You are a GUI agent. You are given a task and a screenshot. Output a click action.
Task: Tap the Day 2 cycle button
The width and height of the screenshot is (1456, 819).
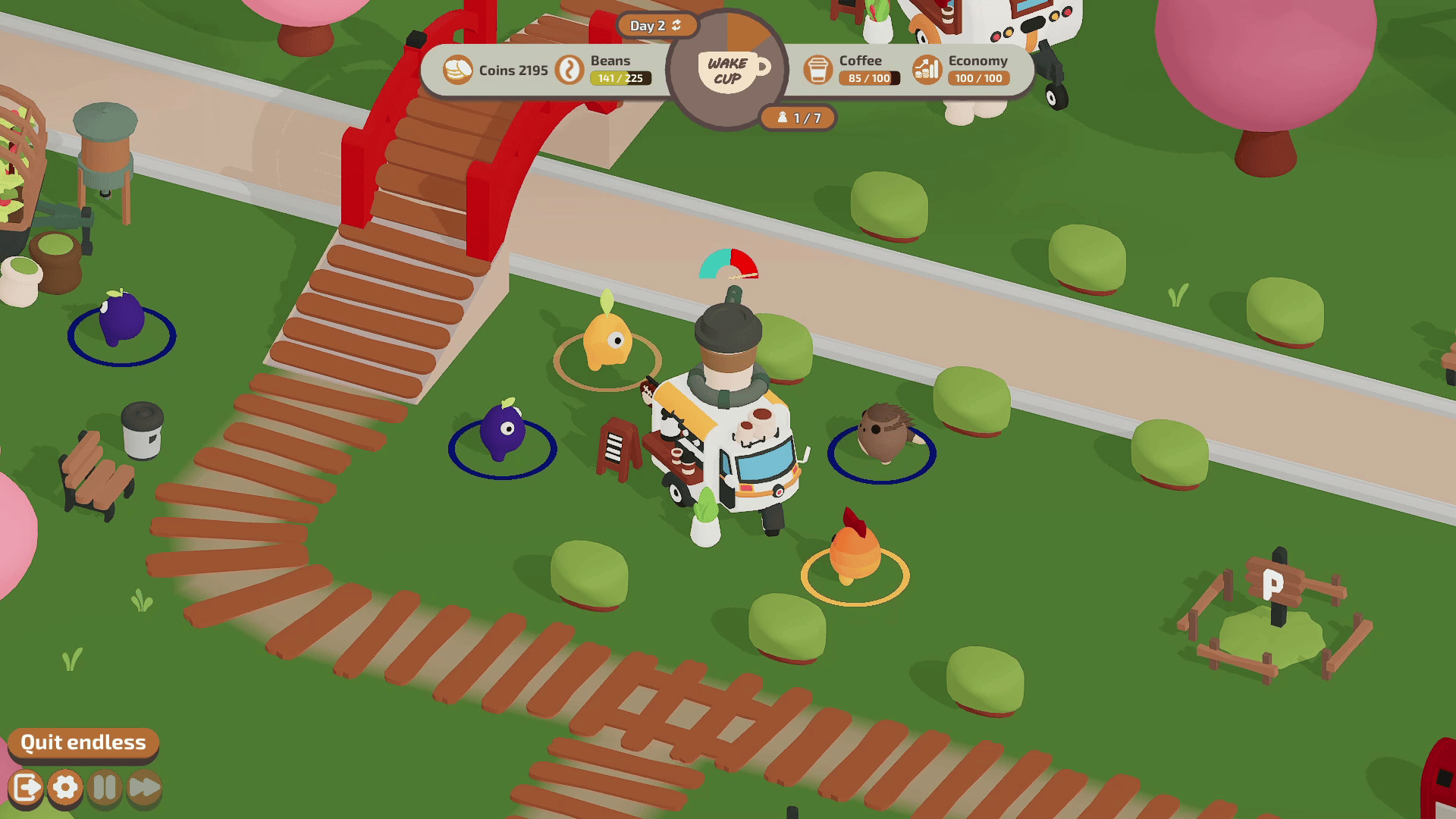tap(656, 26)
